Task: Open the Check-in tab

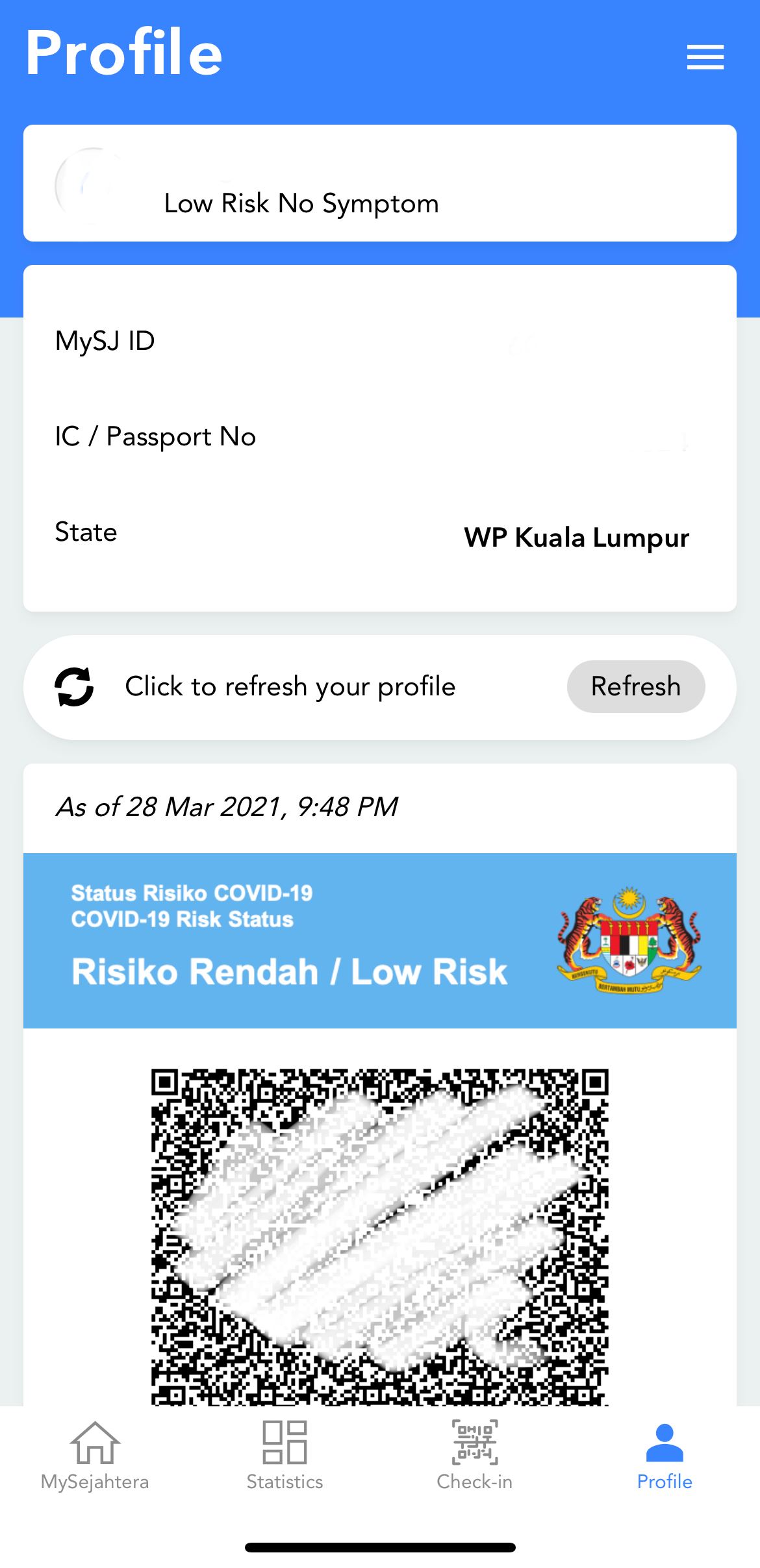Action: (x=475, y=1456)
